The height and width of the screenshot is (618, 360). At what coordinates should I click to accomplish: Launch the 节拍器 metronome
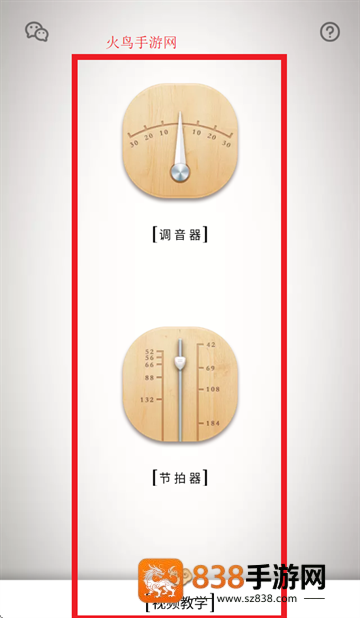[180, 384]
